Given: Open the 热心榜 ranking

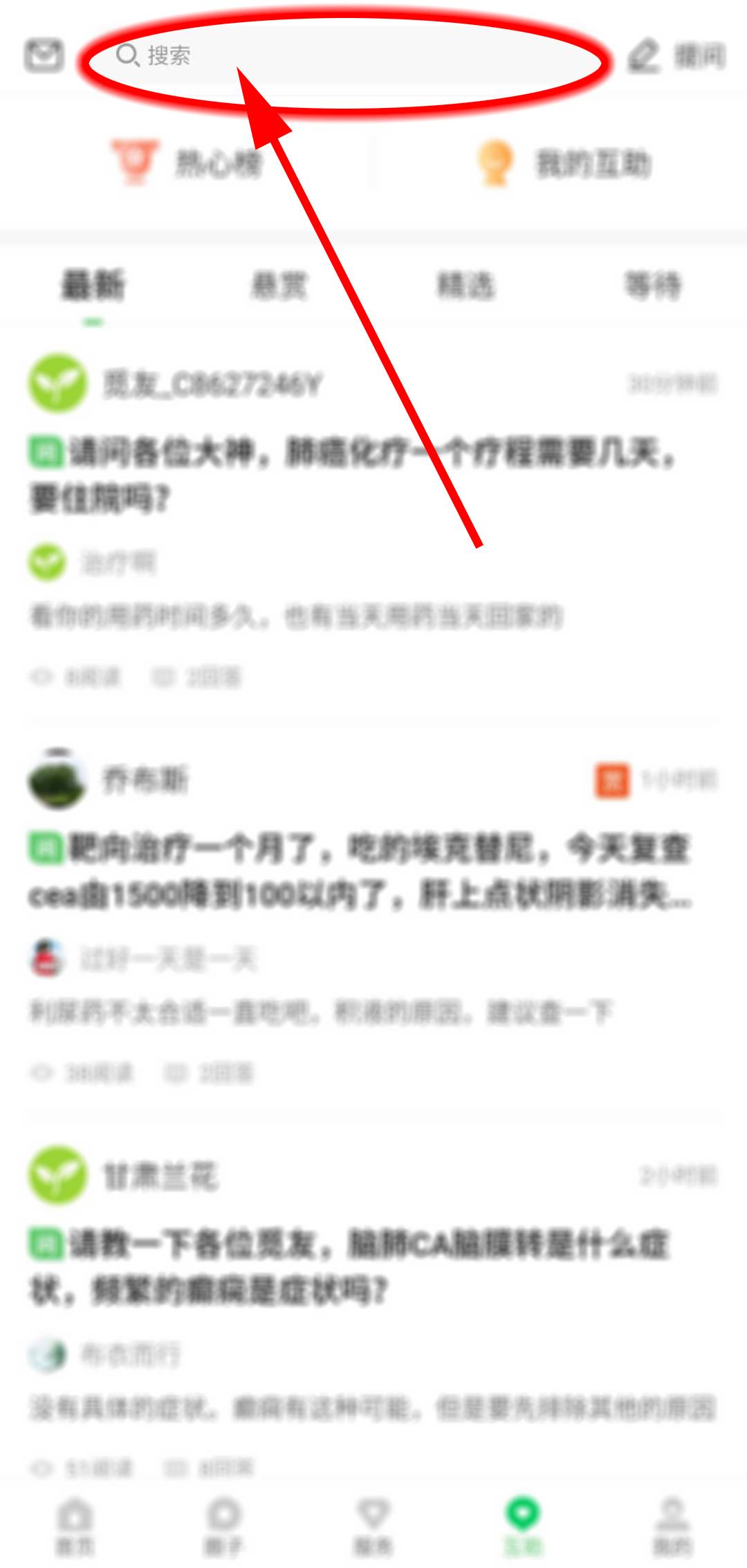Looking at the screenshot, I should (188, 164).
